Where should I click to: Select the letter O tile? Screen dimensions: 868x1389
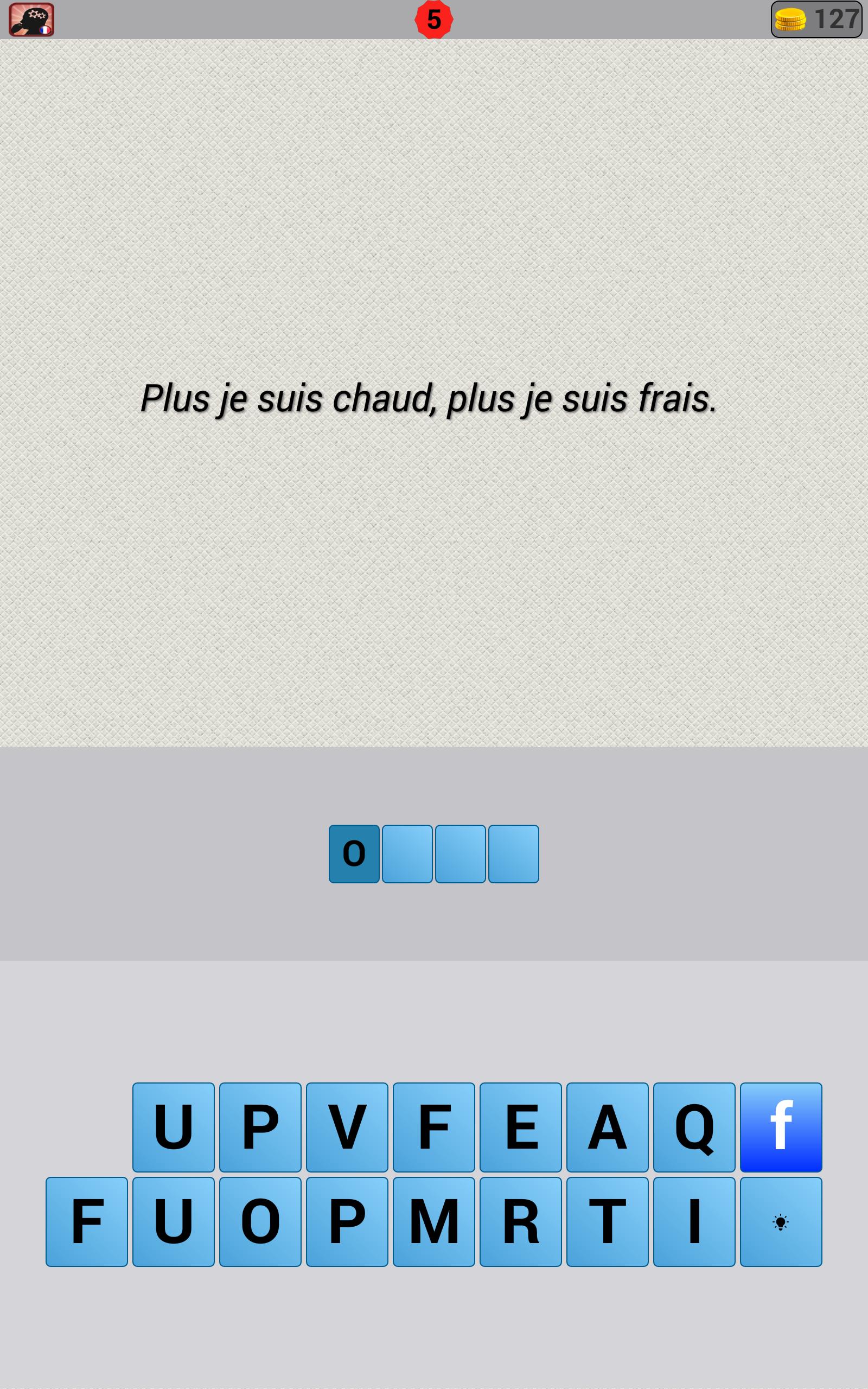[x=260, y=1221]
